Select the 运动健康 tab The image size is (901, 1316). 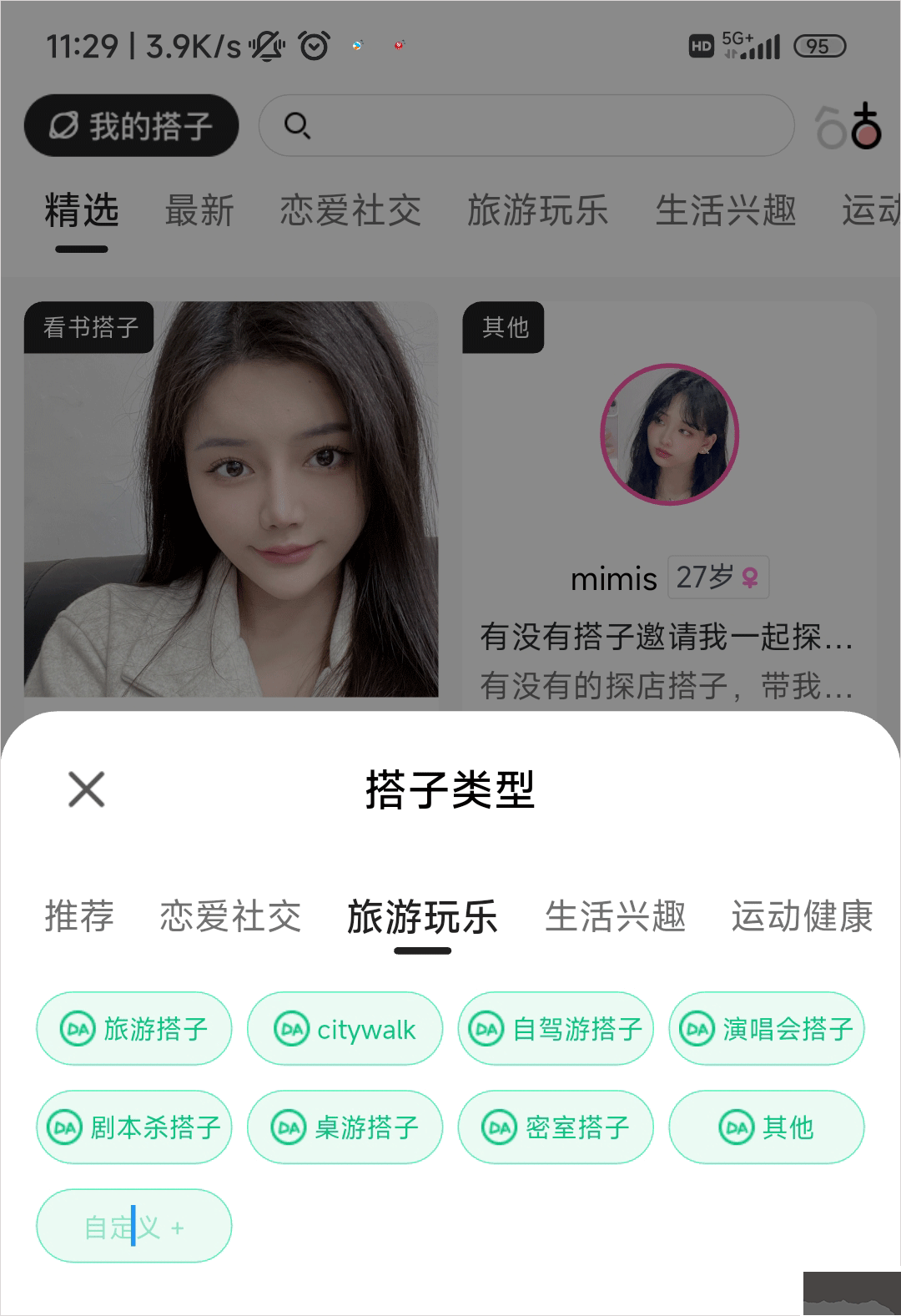801,916
